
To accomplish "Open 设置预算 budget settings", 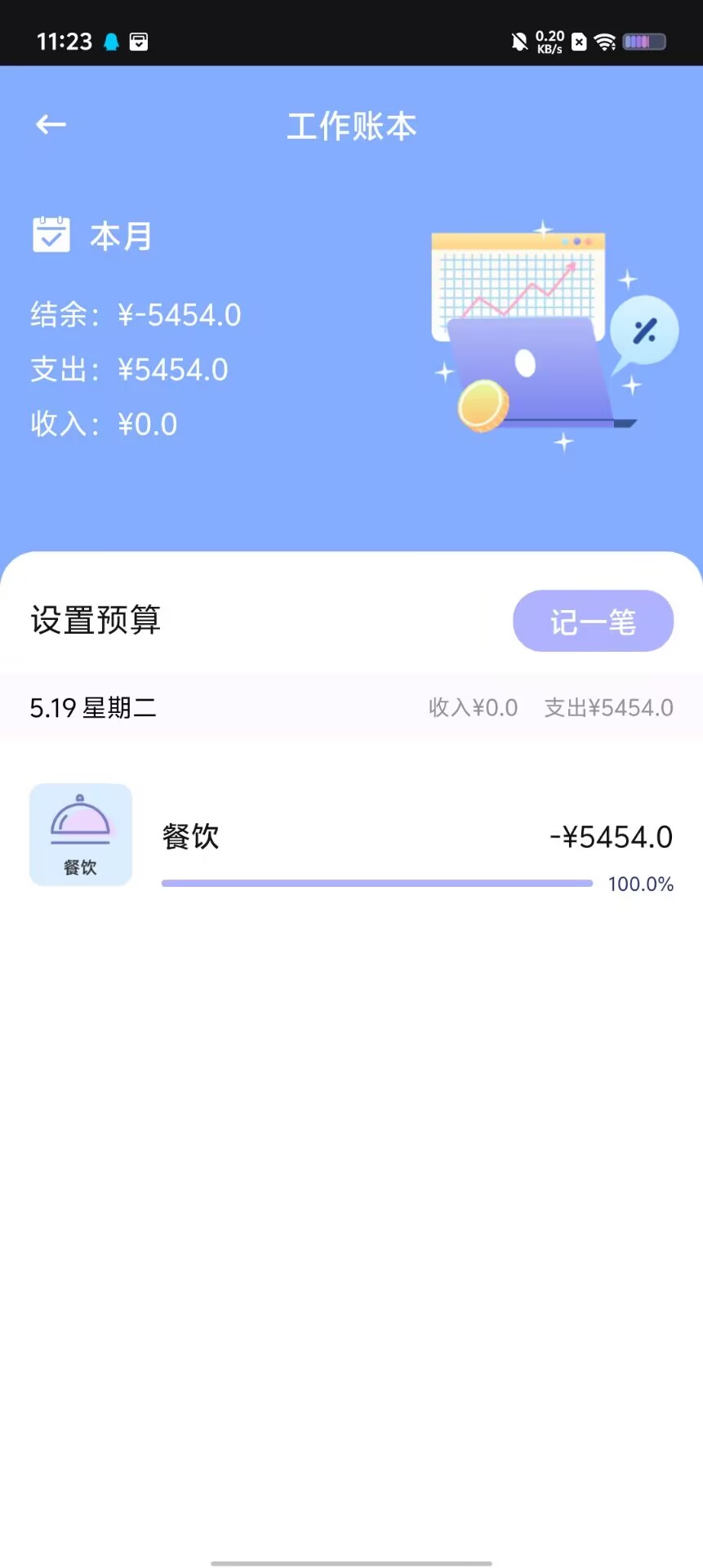I will tap(96, 620).
